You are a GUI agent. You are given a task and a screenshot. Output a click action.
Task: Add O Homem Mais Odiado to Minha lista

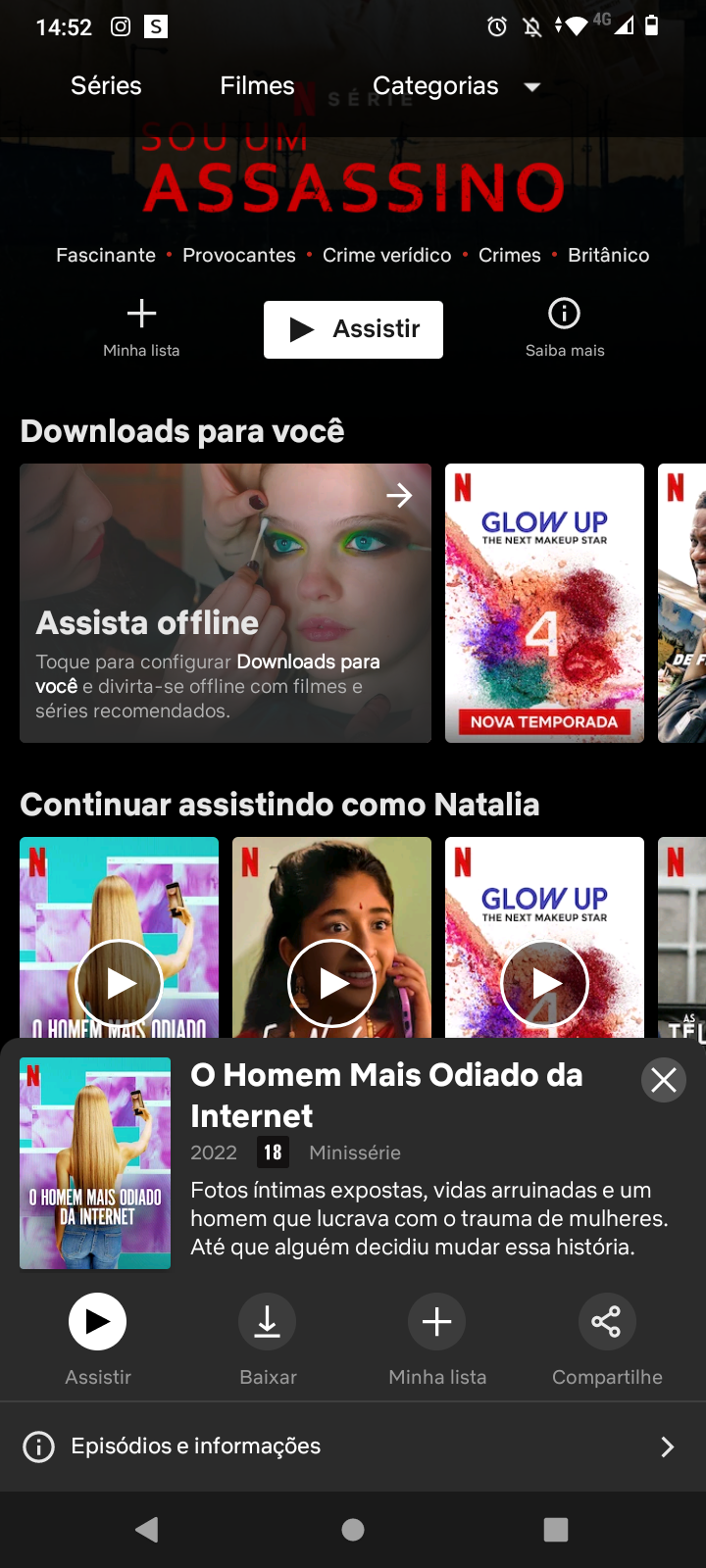coord(436,1321)
